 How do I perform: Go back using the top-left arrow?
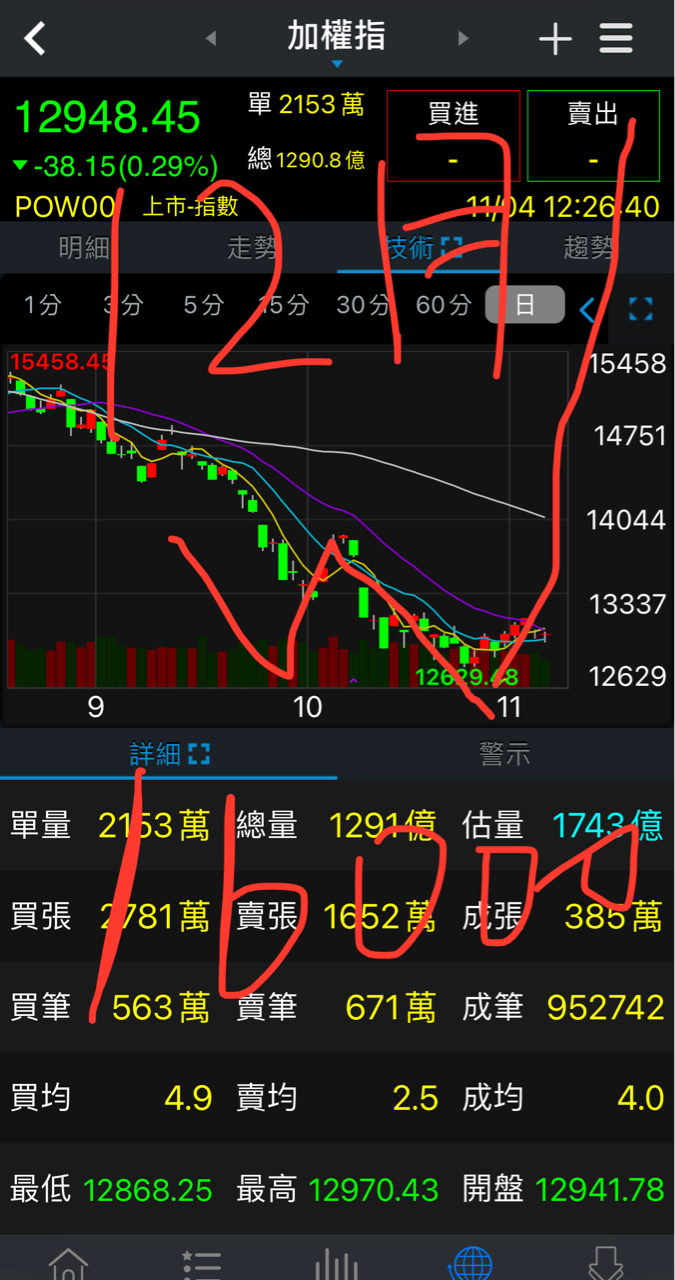tap(36, 39)
